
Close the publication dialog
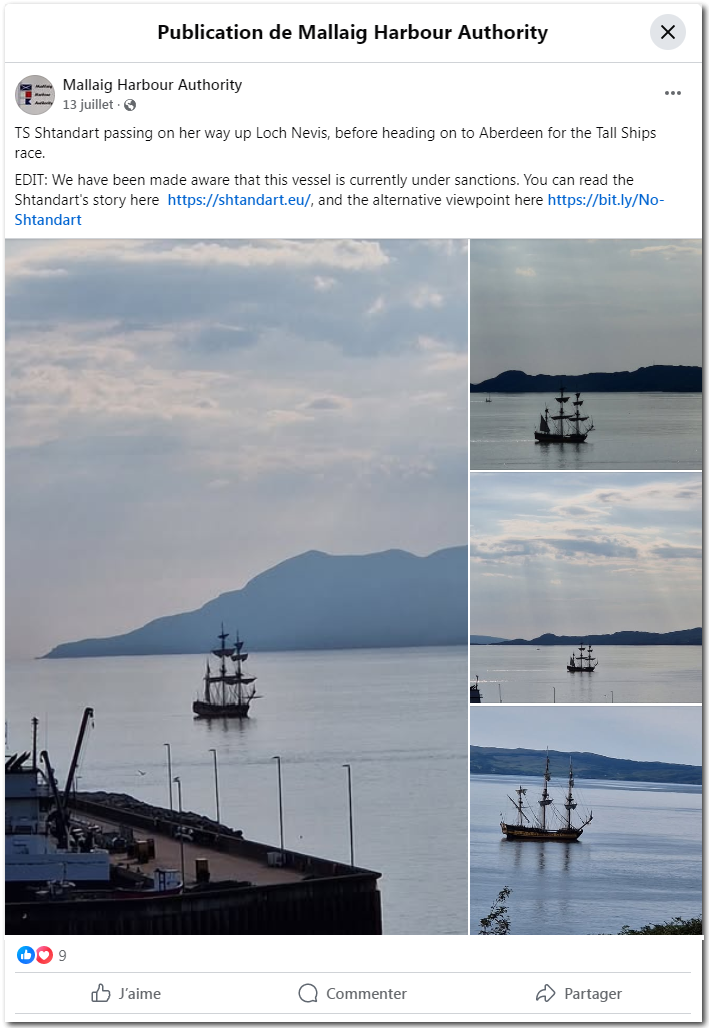point(668,32)
